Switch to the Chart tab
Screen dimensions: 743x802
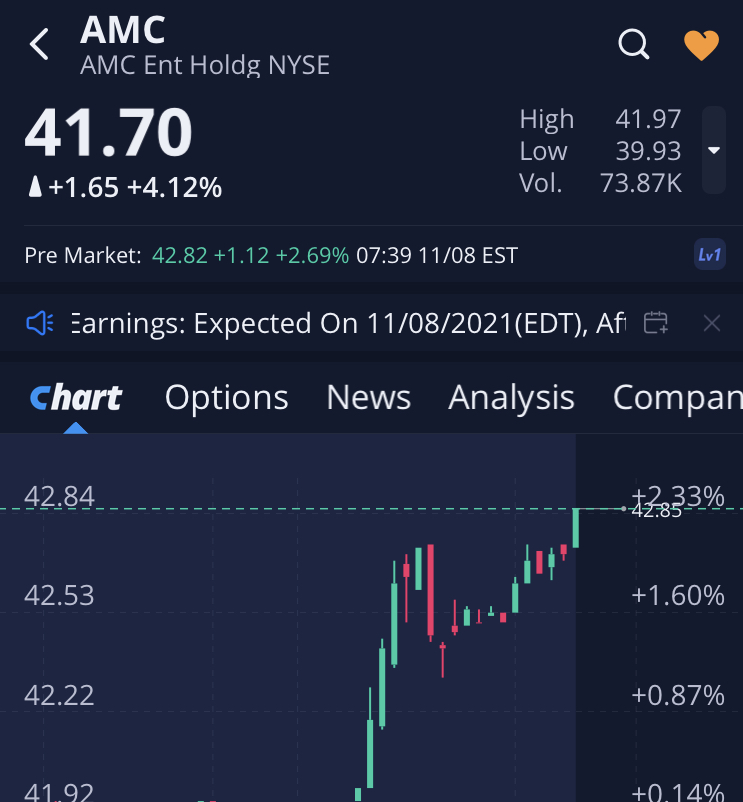point(76,398)
